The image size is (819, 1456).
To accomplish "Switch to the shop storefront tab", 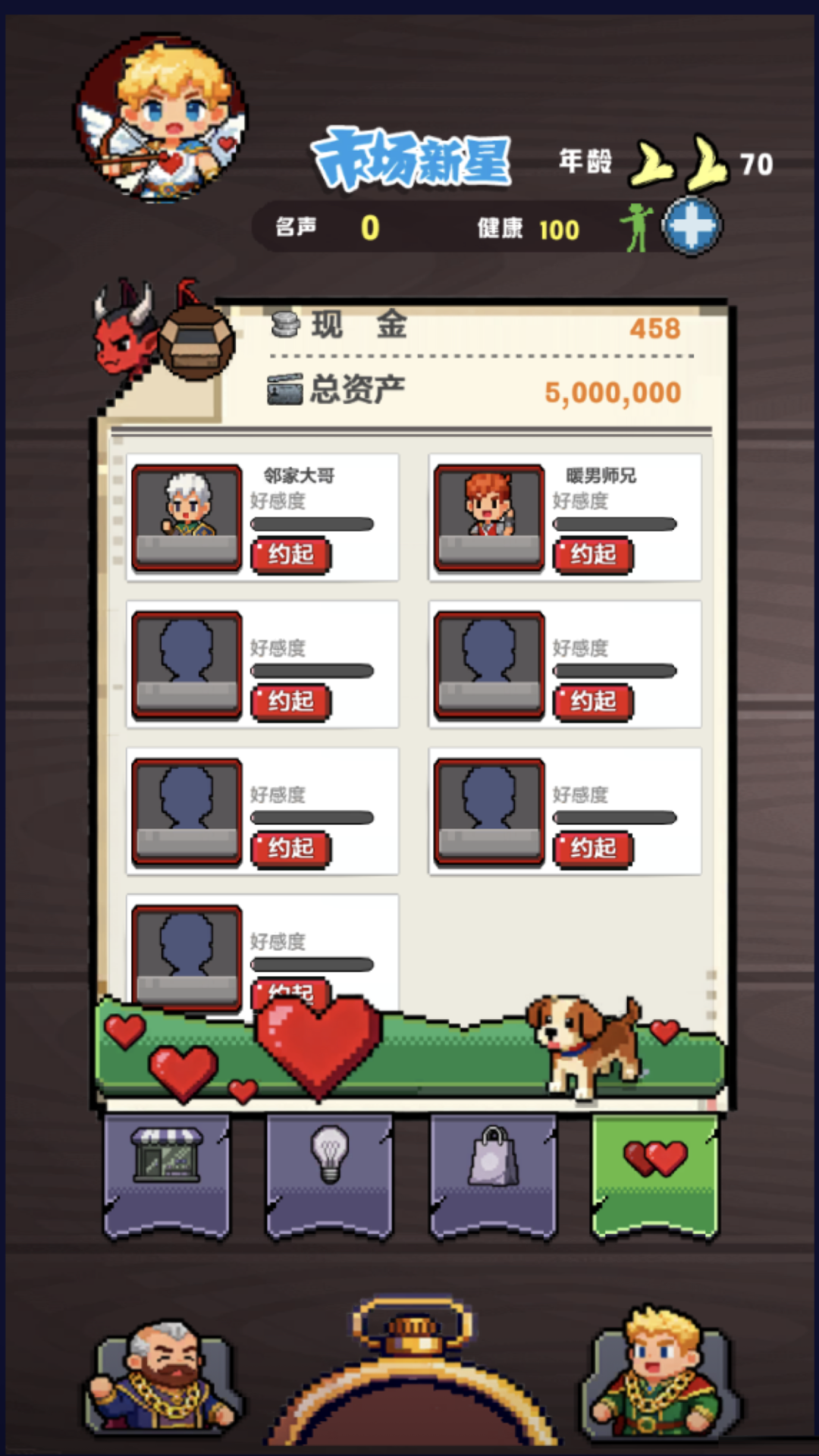I will click(167, 1172).
